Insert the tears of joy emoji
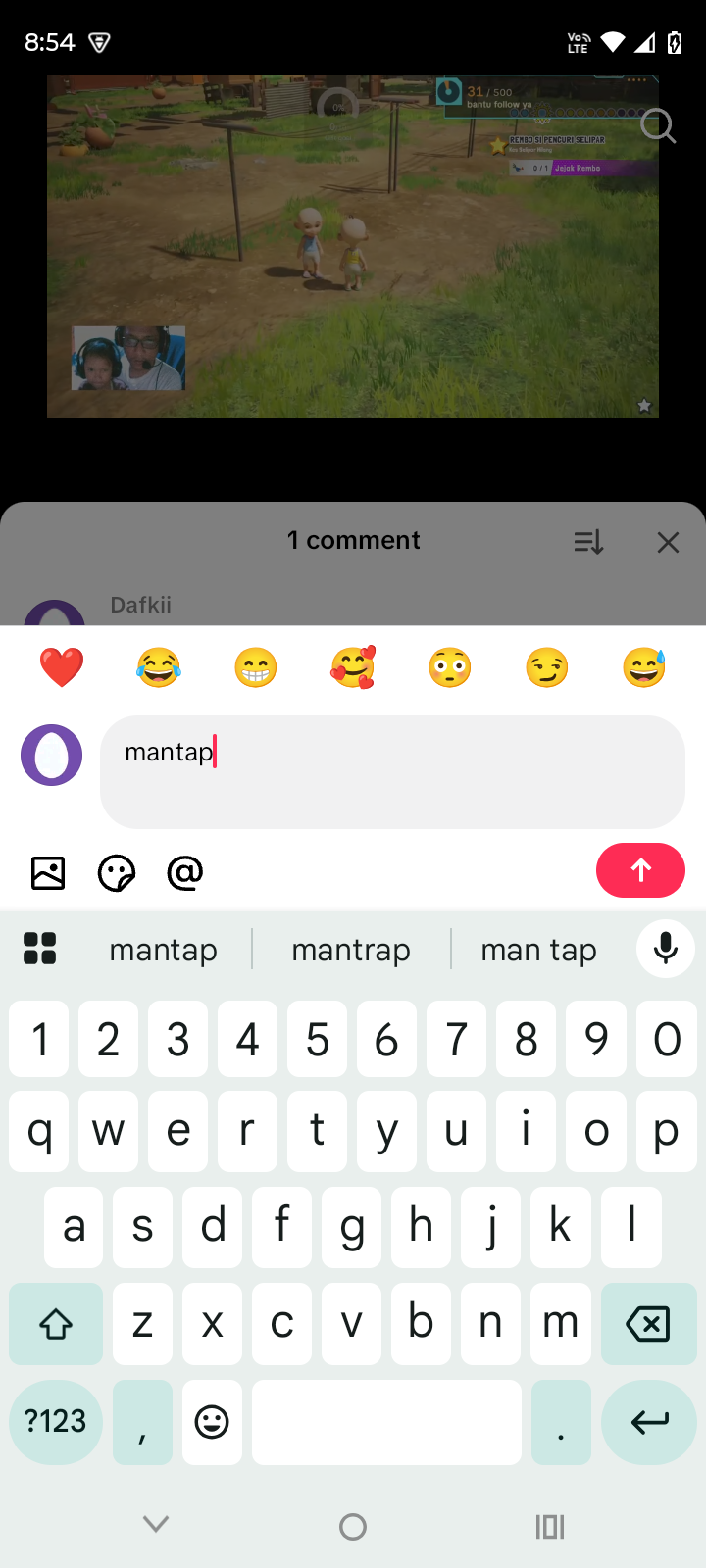Viewport: 706px width, 1568px height. (159, 668)
